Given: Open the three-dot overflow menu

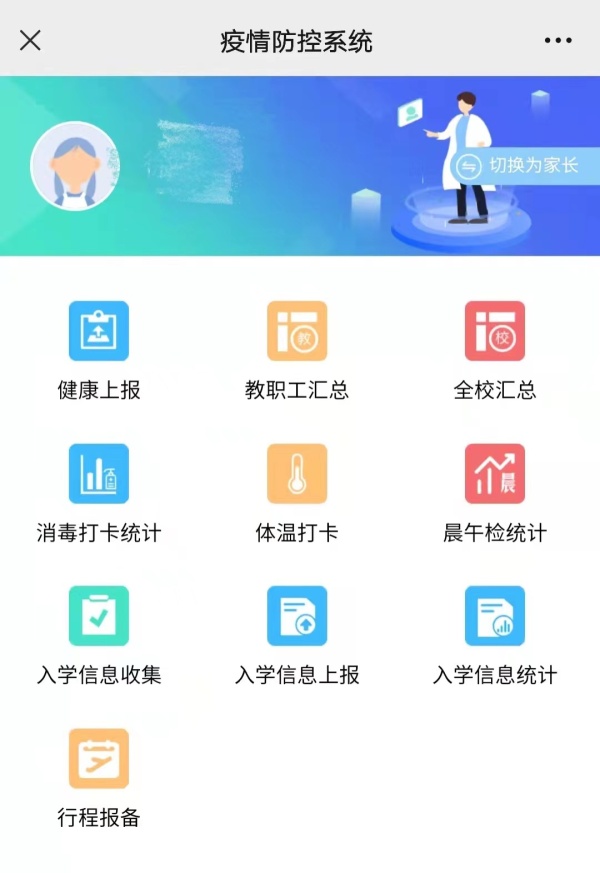Looking at the screenshot, I should [558, 40].
